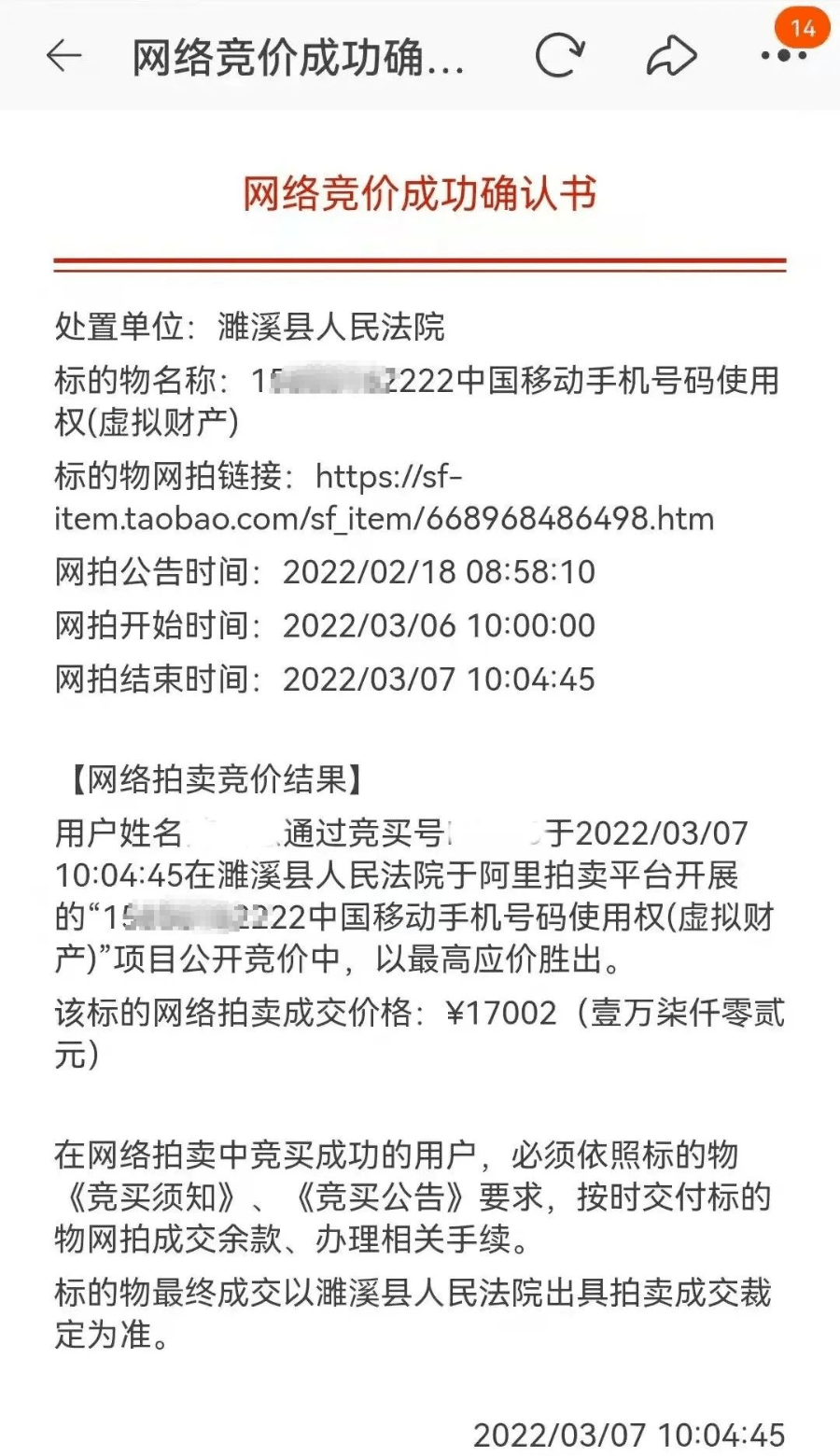This screenshot has height=1456, width=840.
Task: Share this auction confirmation page
Action: [671, 57]
